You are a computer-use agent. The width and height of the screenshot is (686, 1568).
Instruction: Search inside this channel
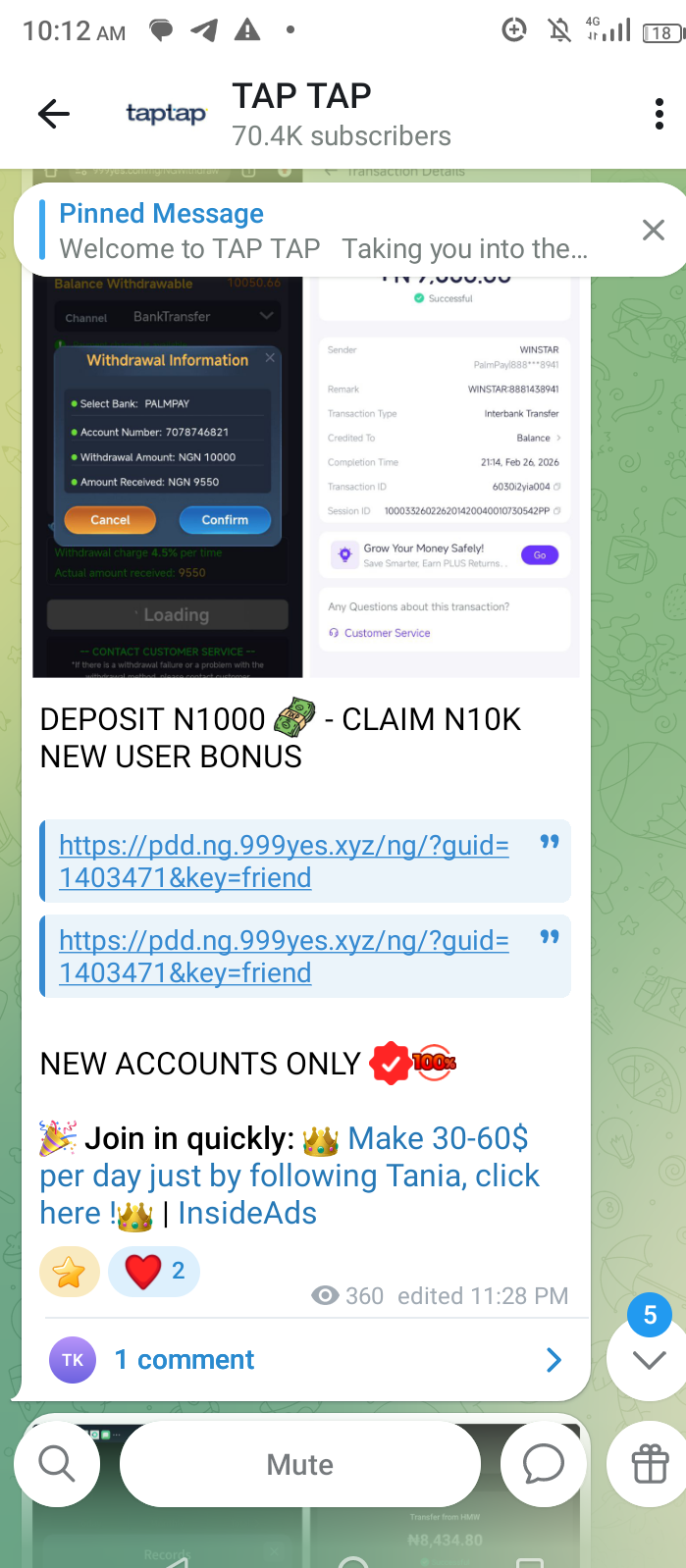coord(57,1464)
